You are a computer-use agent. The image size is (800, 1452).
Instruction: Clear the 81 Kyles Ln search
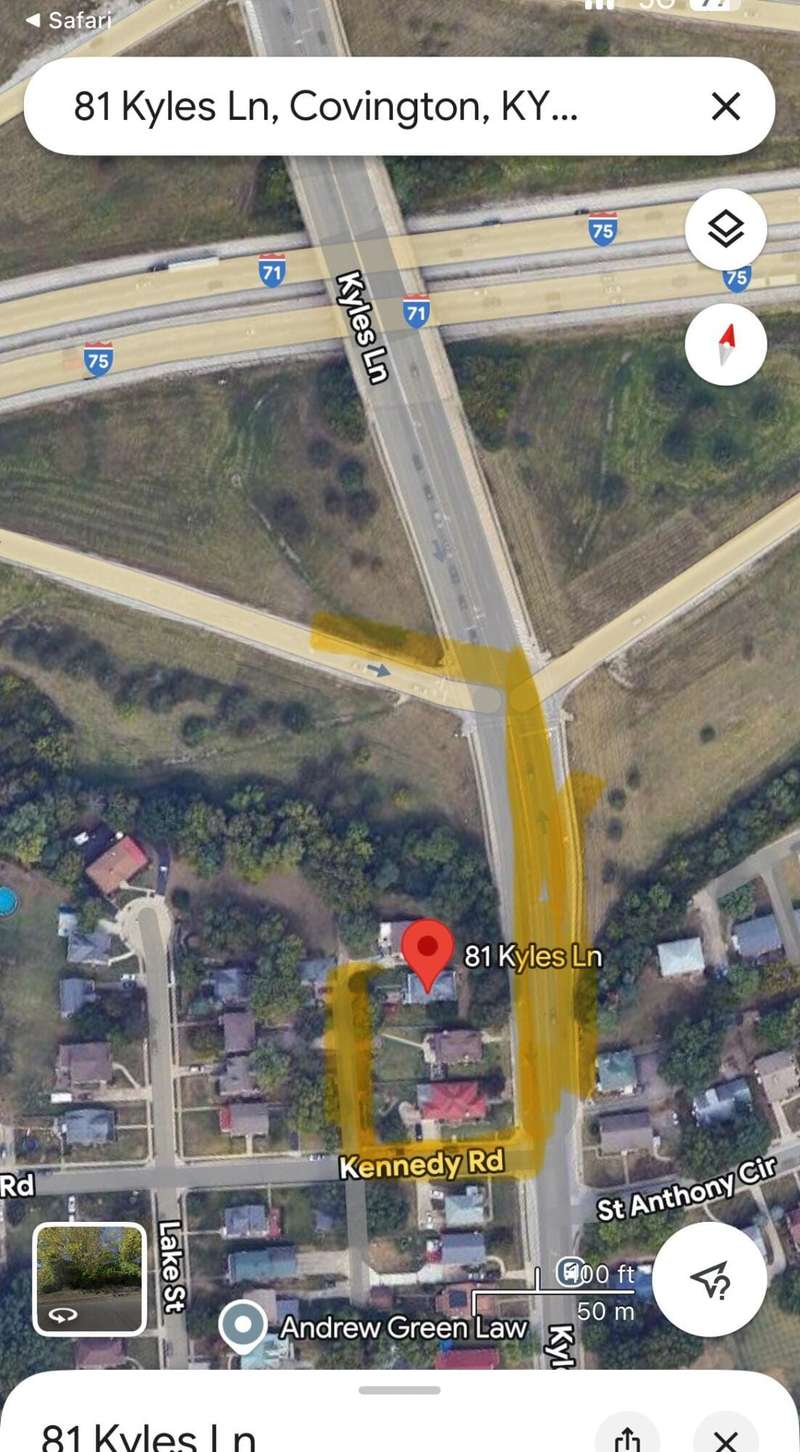pyautogui.click(x=725, y=106)
